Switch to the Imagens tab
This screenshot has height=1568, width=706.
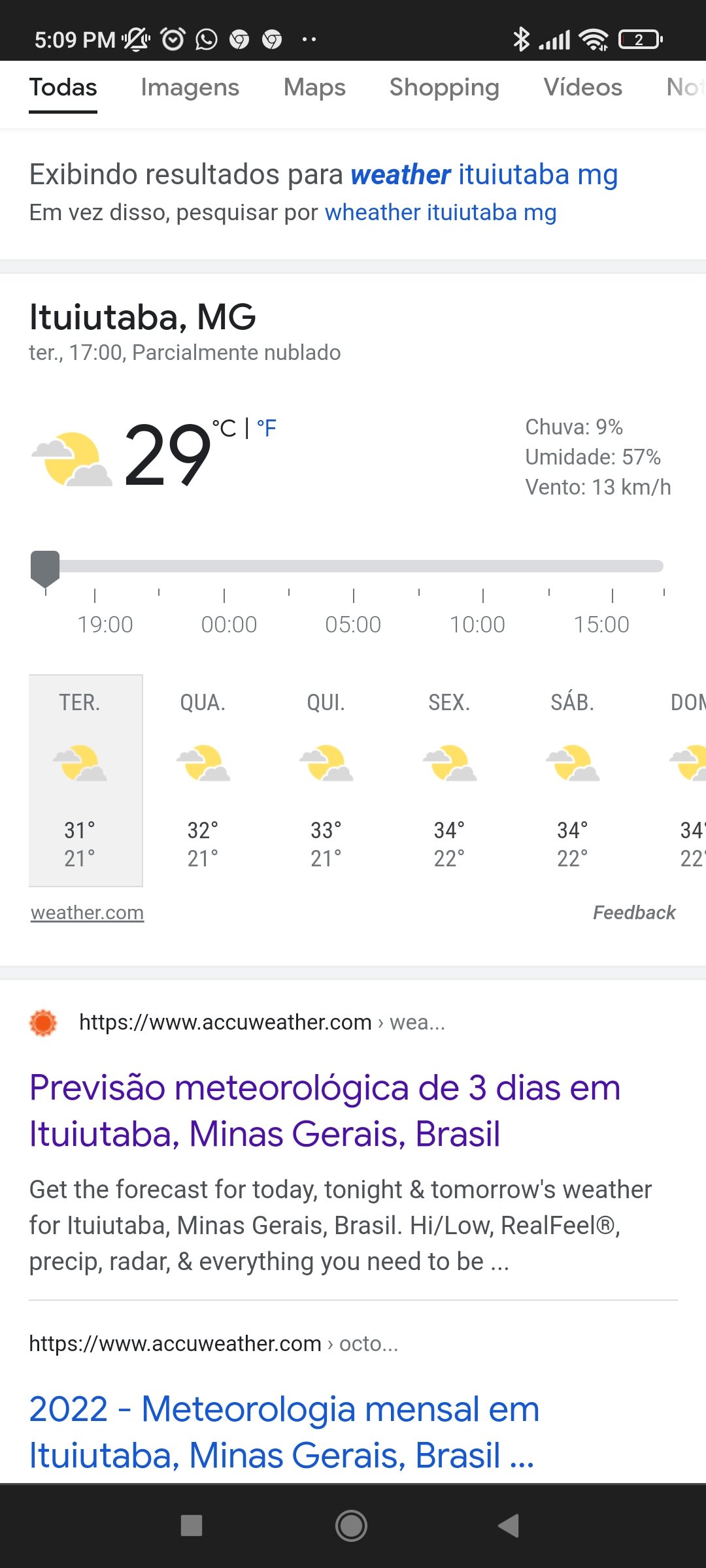[190, 88]
